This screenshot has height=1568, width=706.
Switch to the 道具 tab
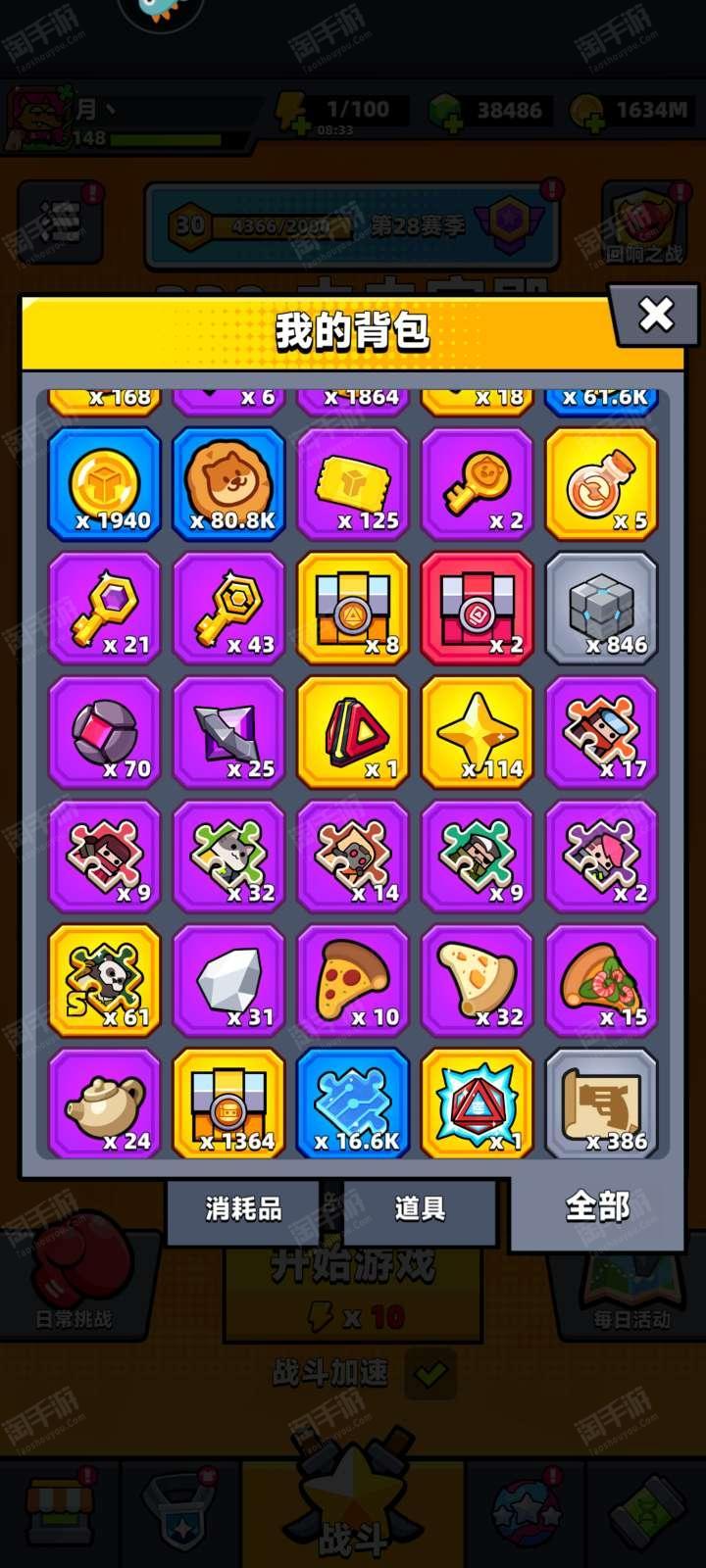click(x=420, y=1209)
